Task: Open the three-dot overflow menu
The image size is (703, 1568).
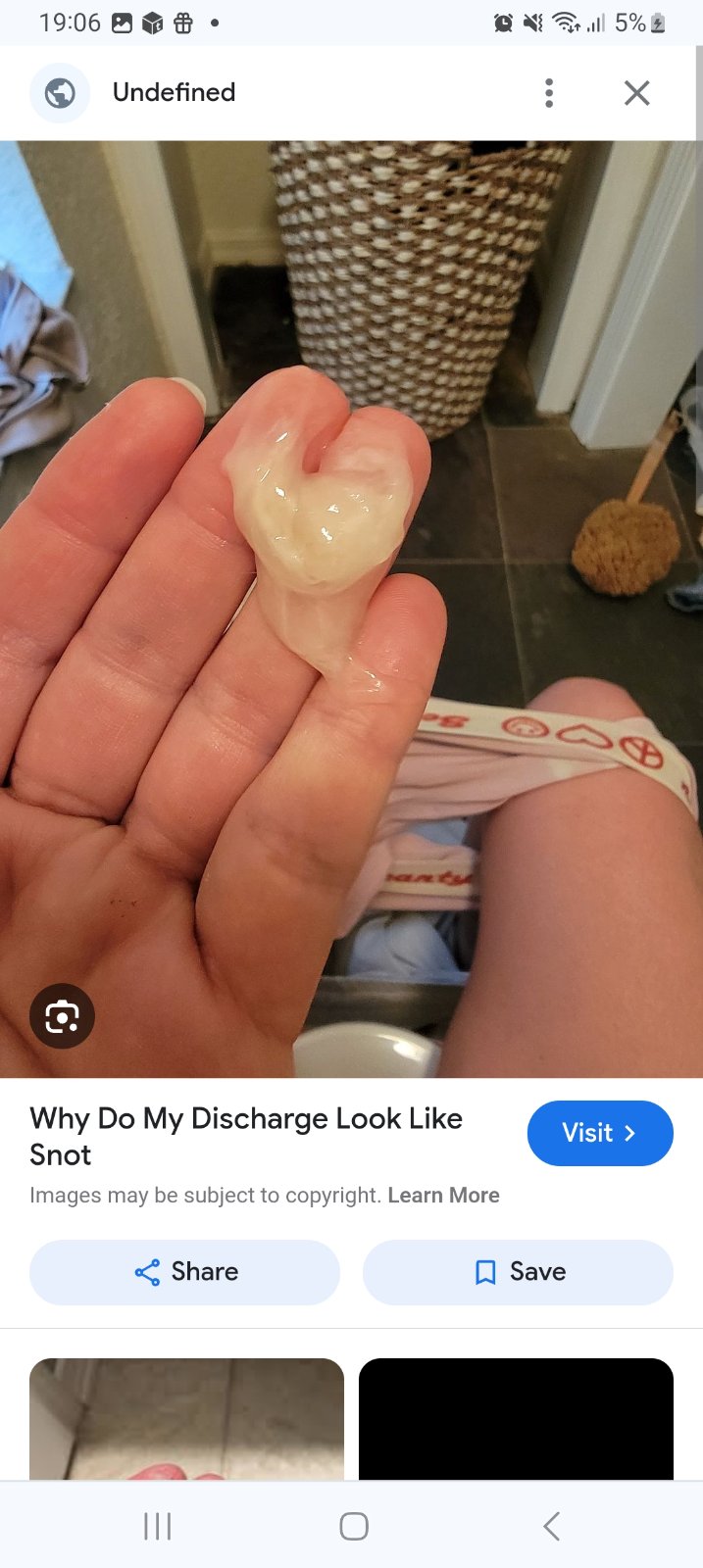Action: [x=549, y=93]
